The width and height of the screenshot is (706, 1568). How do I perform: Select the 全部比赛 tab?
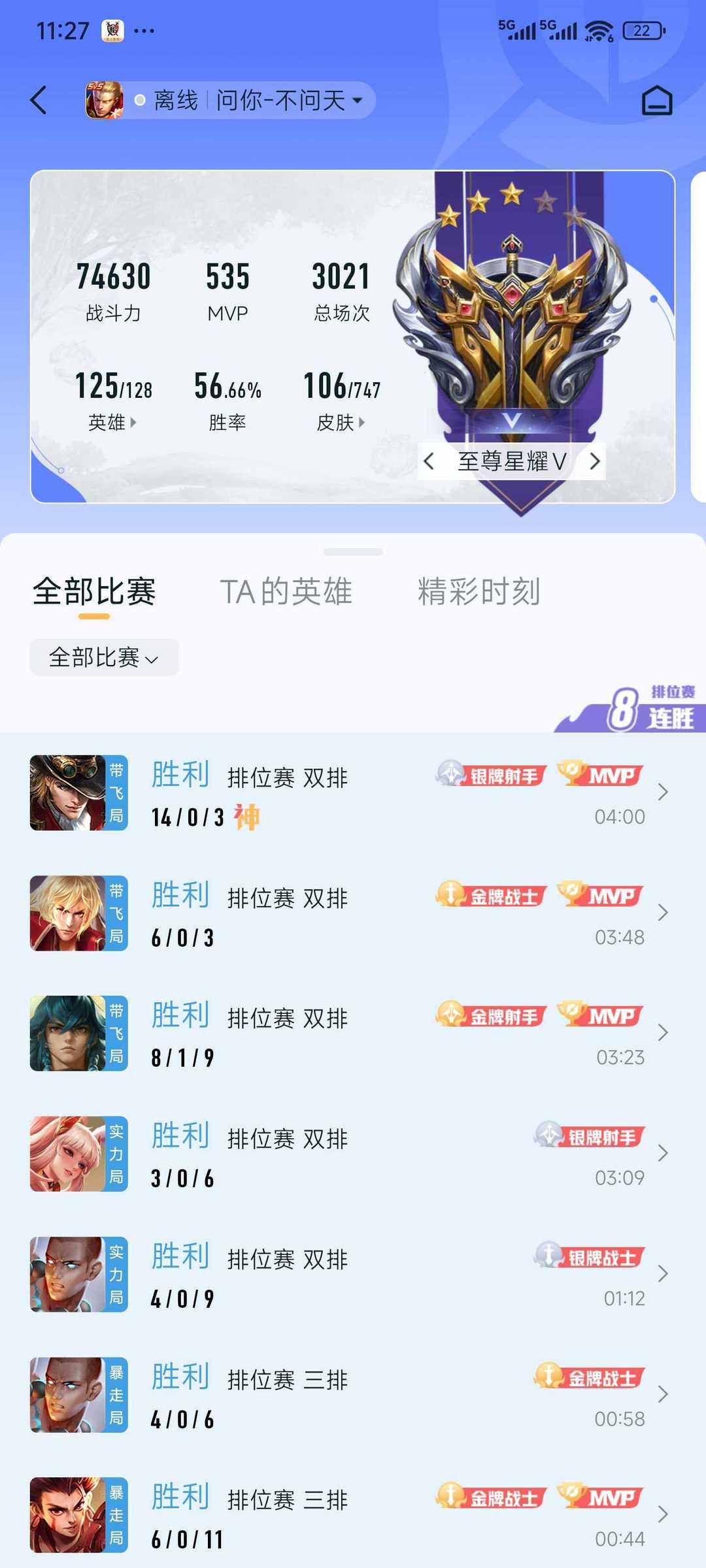click(94, 592)
